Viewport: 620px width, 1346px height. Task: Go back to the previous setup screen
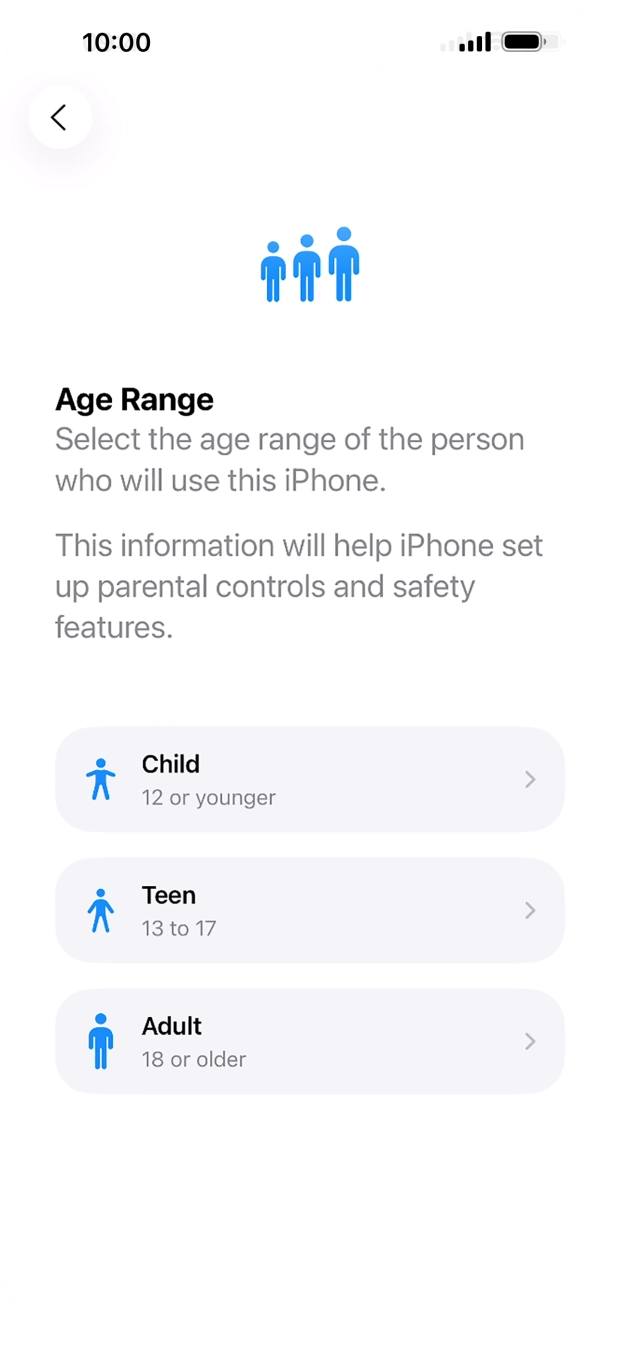coord(60,117)
